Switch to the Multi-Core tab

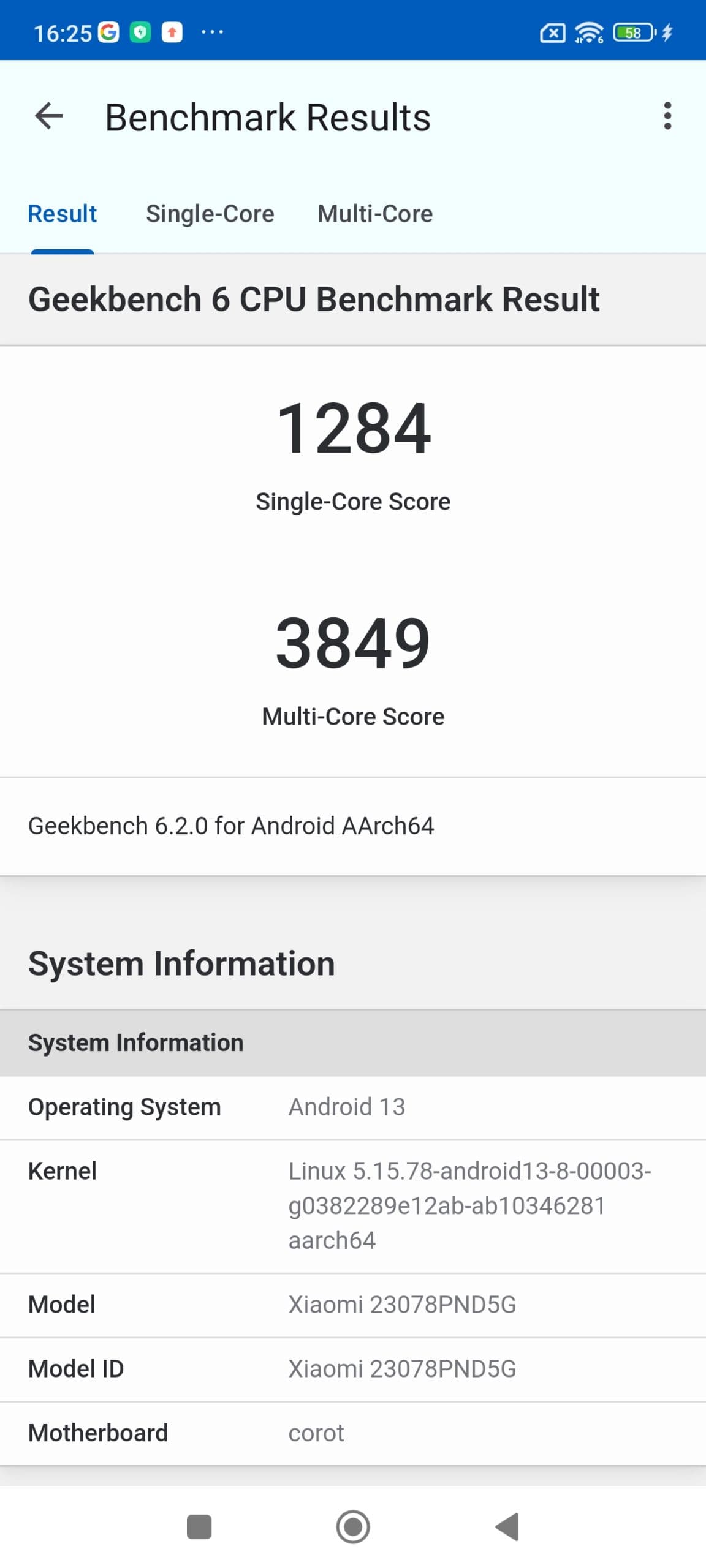(x=375, y=214)
